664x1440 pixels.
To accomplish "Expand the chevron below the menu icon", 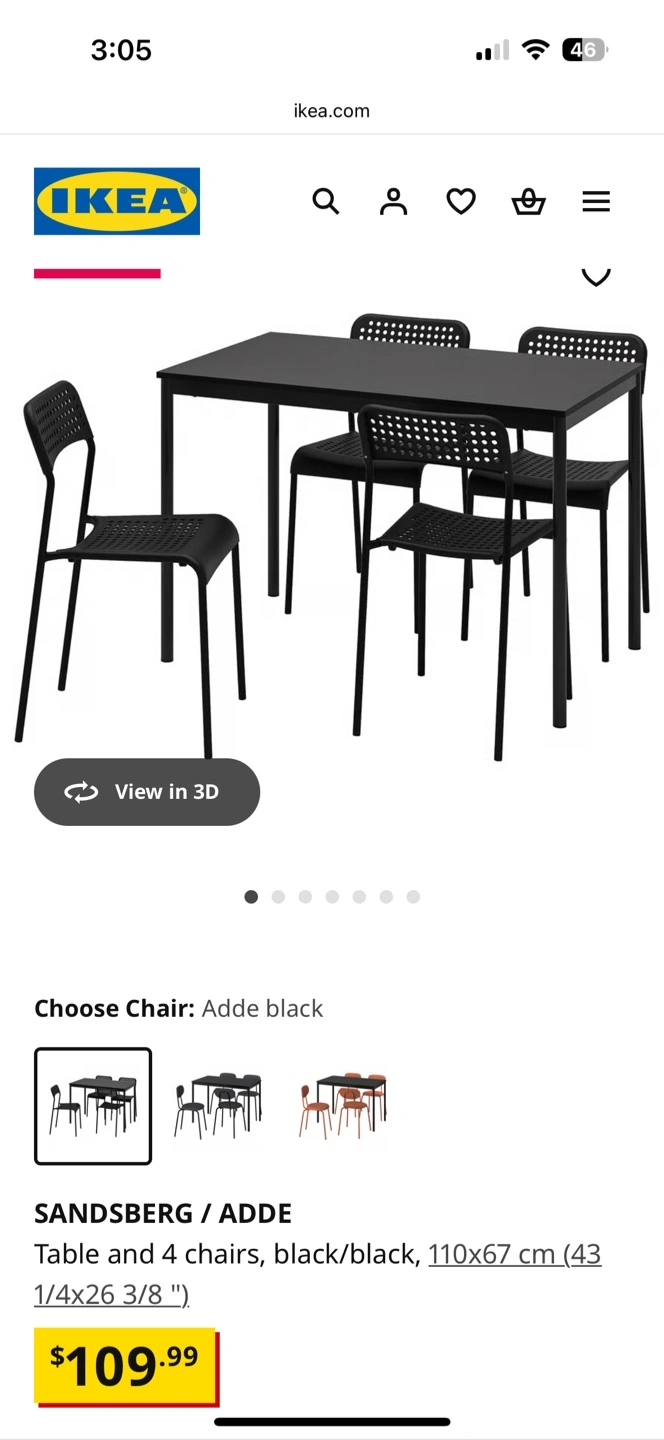I will click(596, 277).
